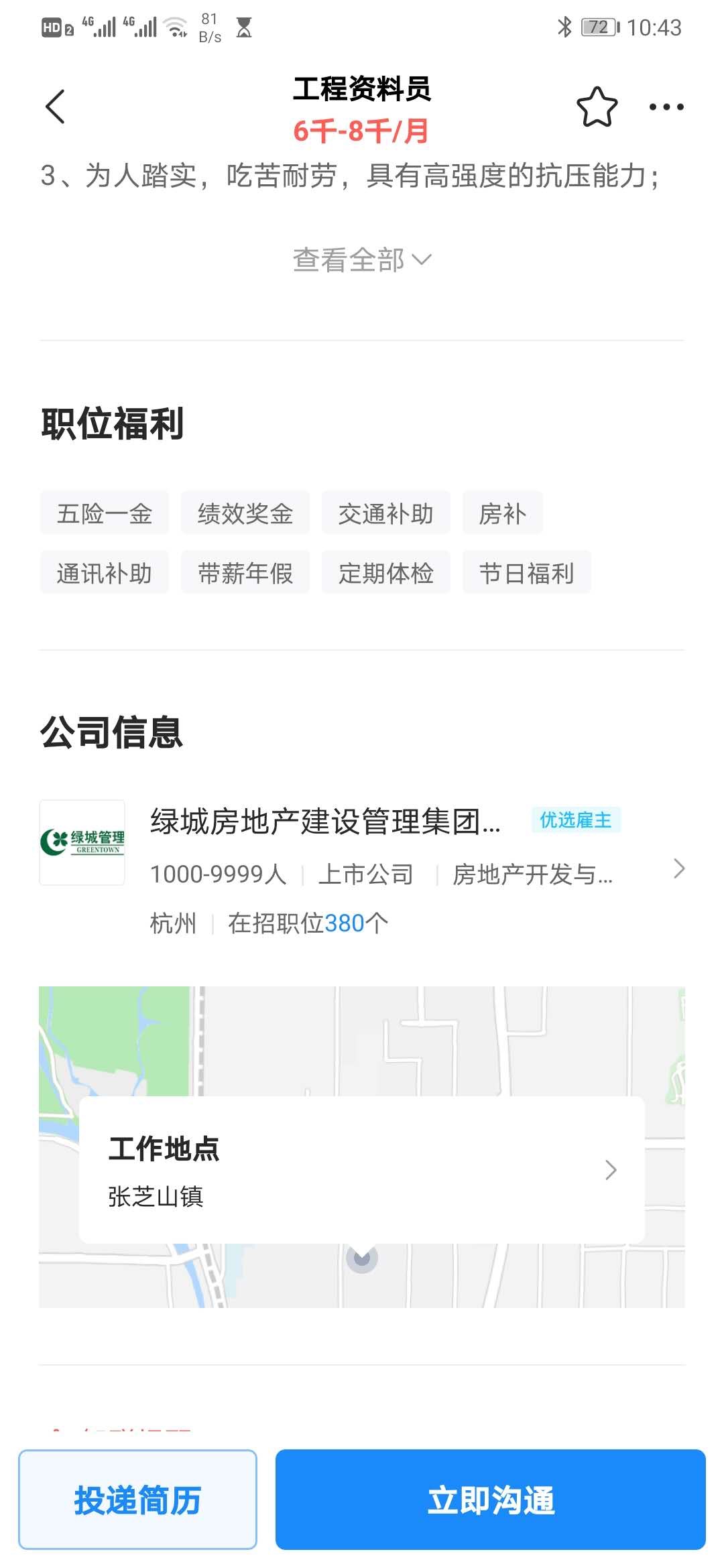Image resolution: width=724 pixels, height=1568 pixels.
Task: Expand 查看全部 to show the full description
Action: click(362, 260)
